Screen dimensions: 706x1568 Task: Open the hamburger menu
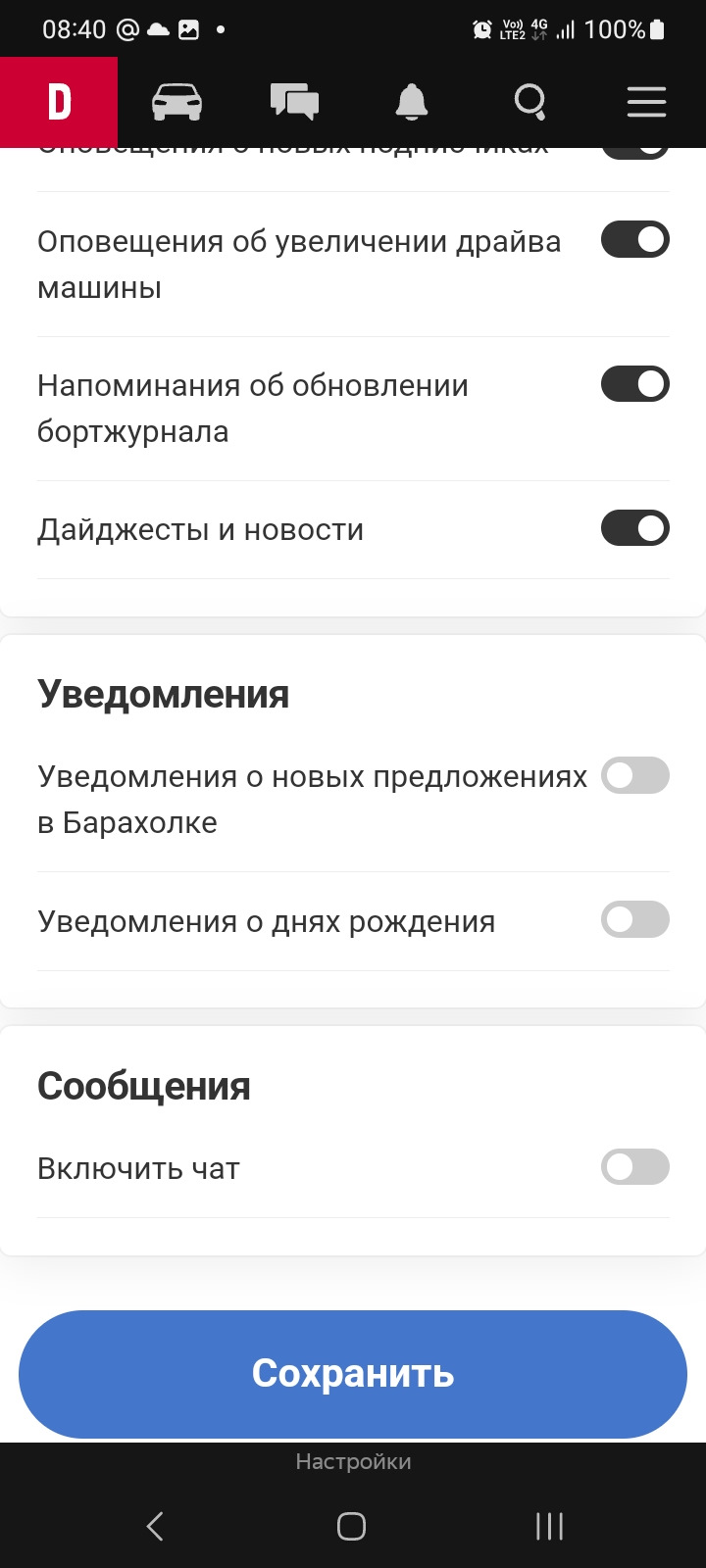(x=646, y=102)
